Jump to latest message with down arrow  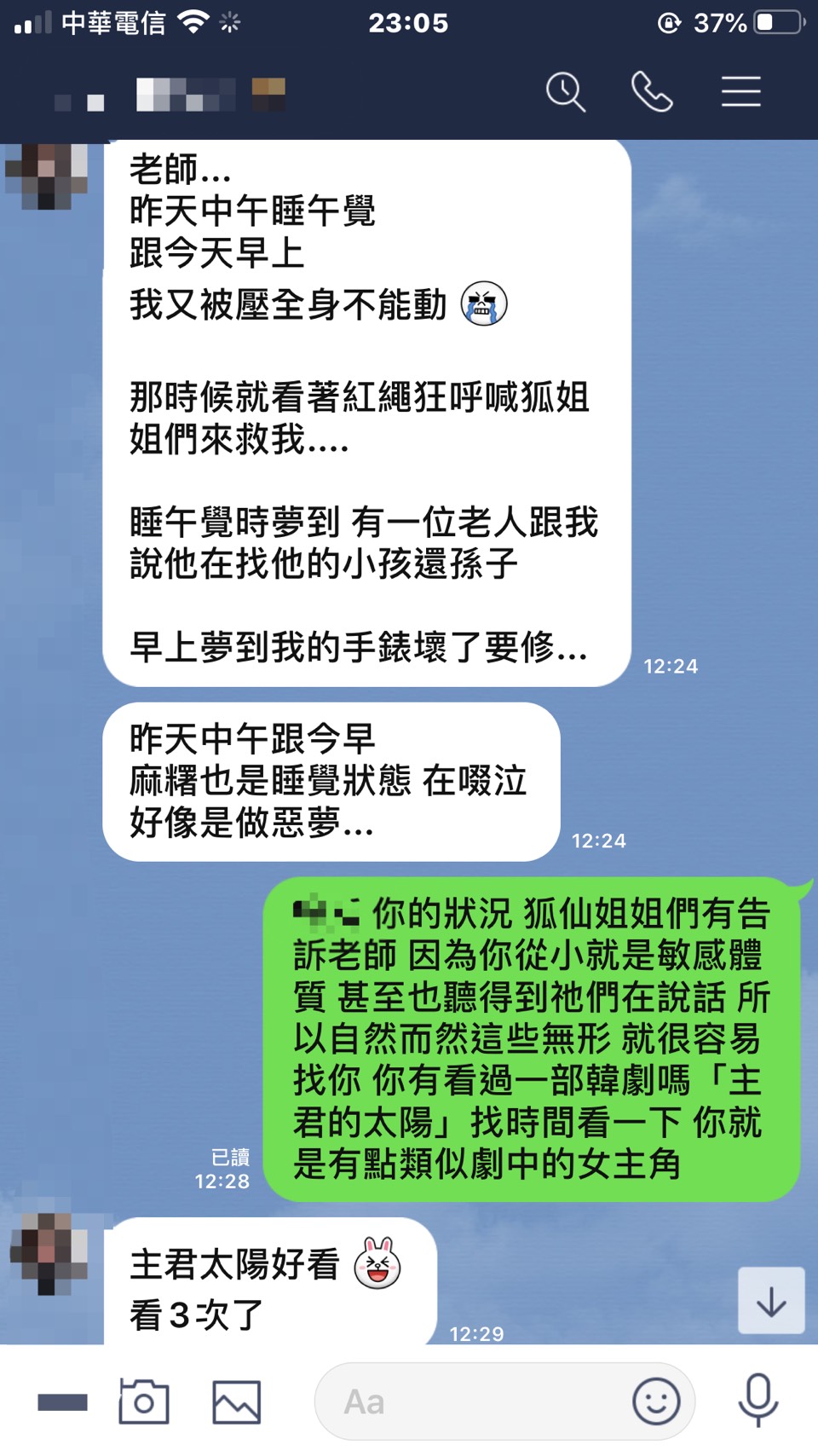point(771,1301)
